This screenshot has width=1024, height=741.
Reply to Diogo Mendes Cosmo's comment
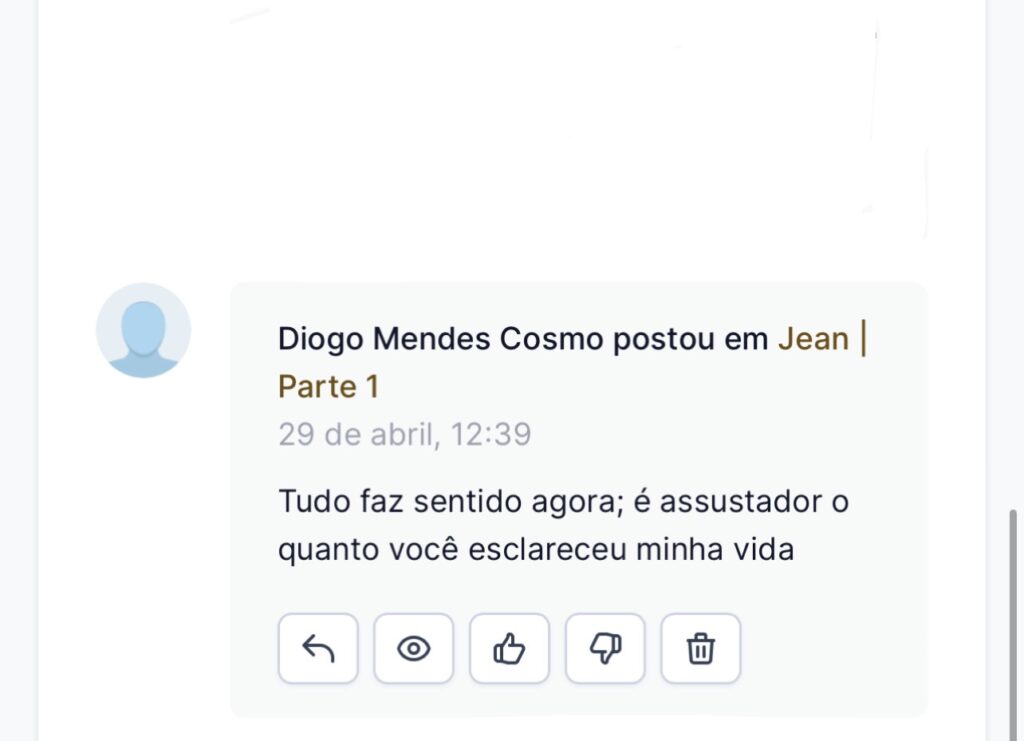coord(318,649)
